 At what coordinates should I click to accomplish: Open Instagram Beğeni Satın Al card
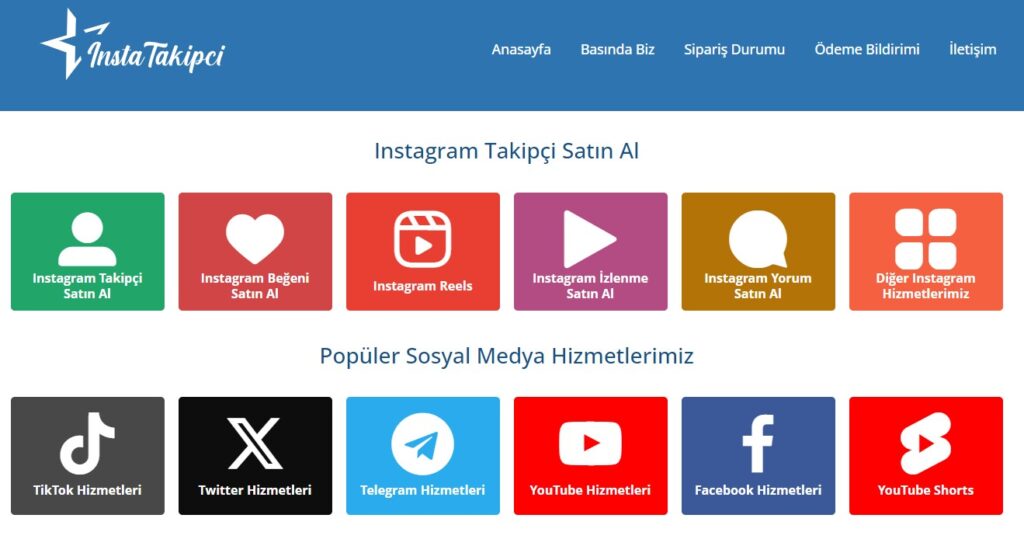point(255,252)
